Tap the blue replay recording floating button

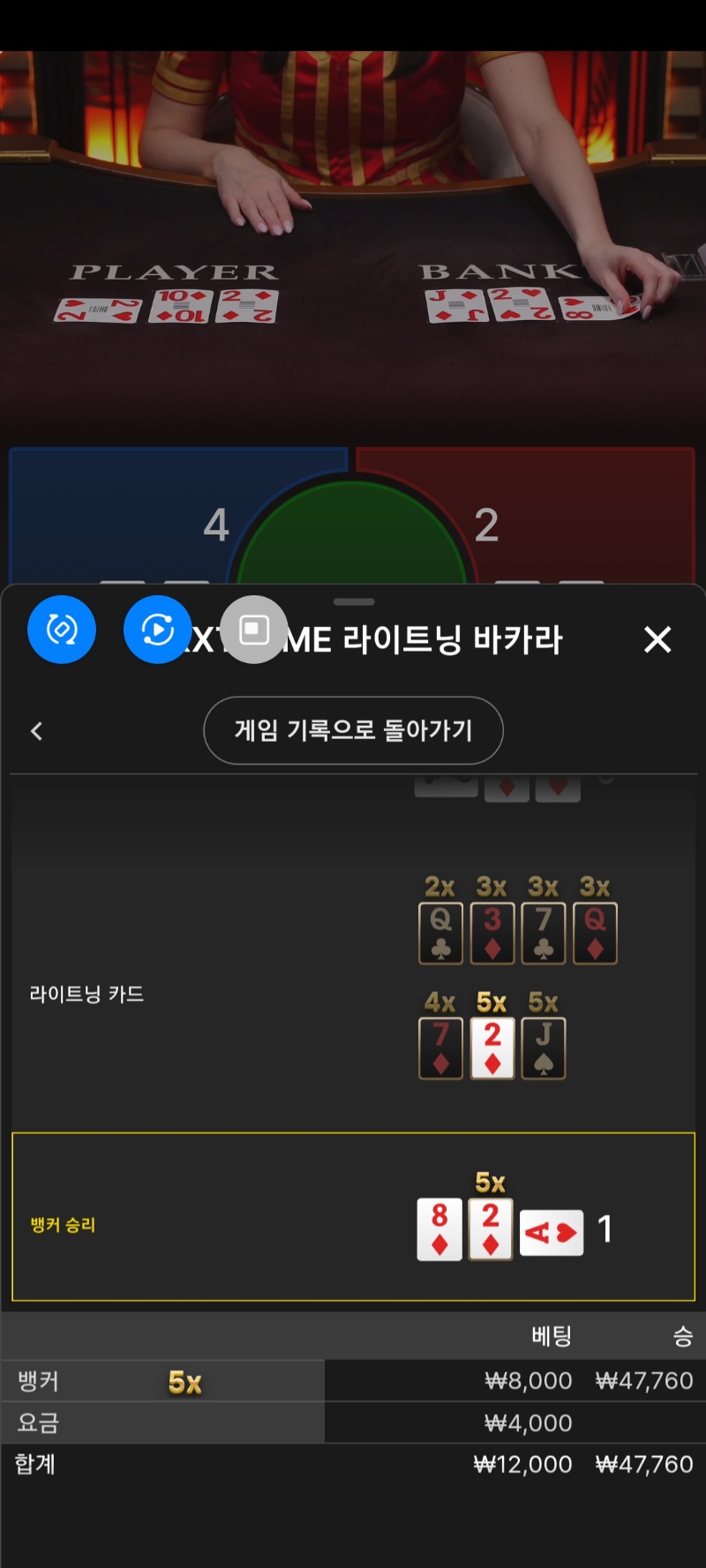(x=158, y=630)
